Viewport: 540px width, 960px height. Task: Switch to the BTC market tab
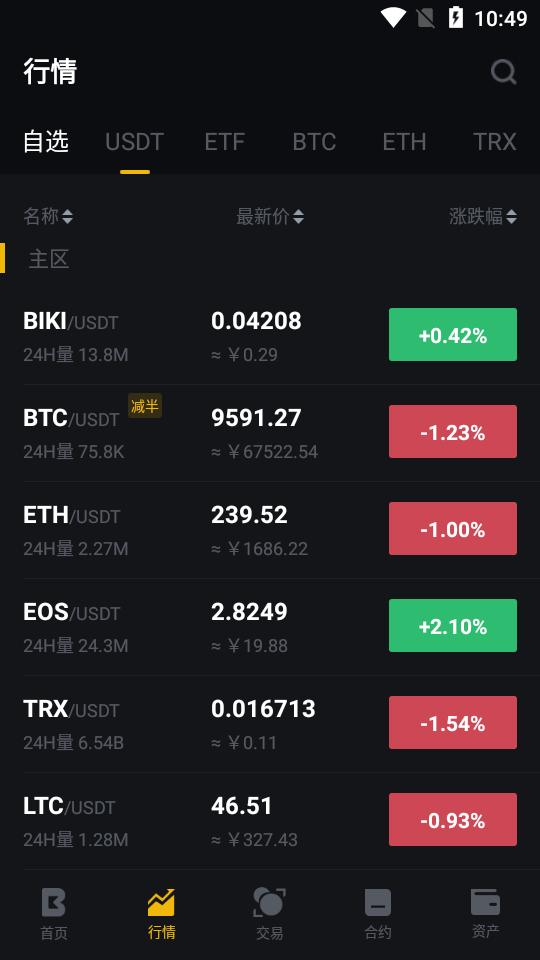coord(314,142)
